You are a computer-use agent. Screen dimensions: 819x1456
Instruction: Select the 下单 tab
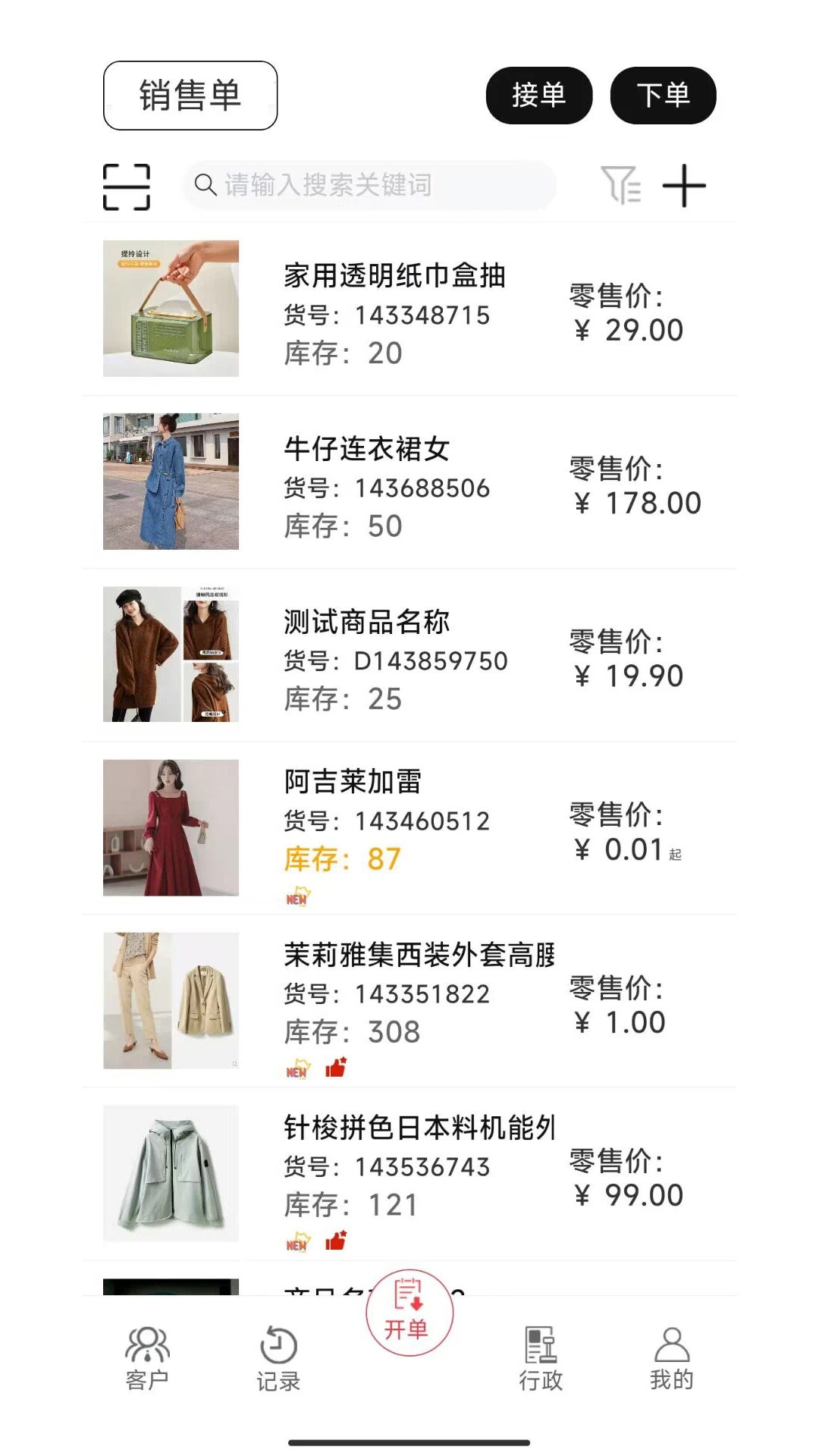coord(664,94)
